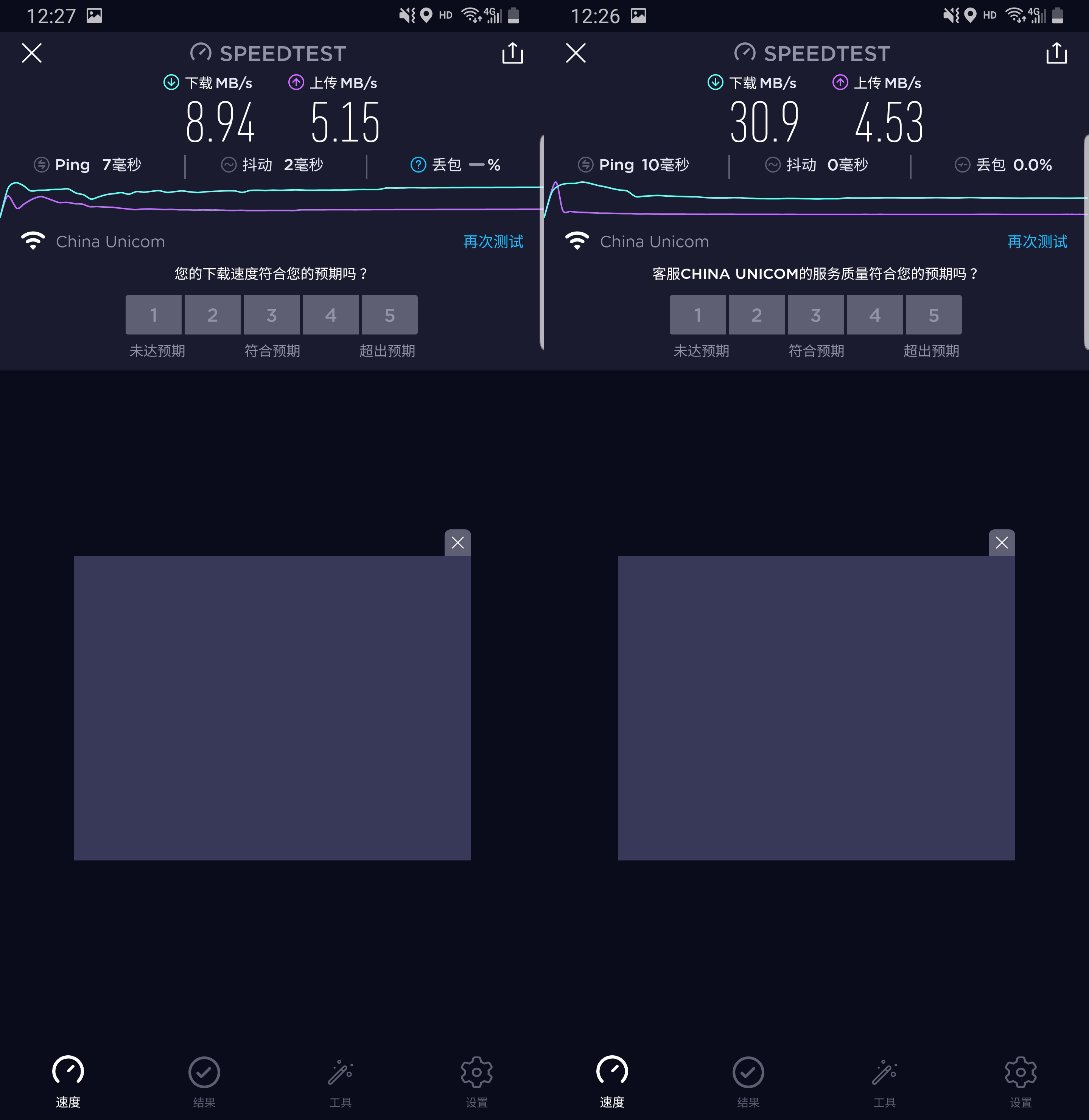Tap 再次测试 to retest on the right
This screenshot has width=1089, height=1120.
point(1037,242)
